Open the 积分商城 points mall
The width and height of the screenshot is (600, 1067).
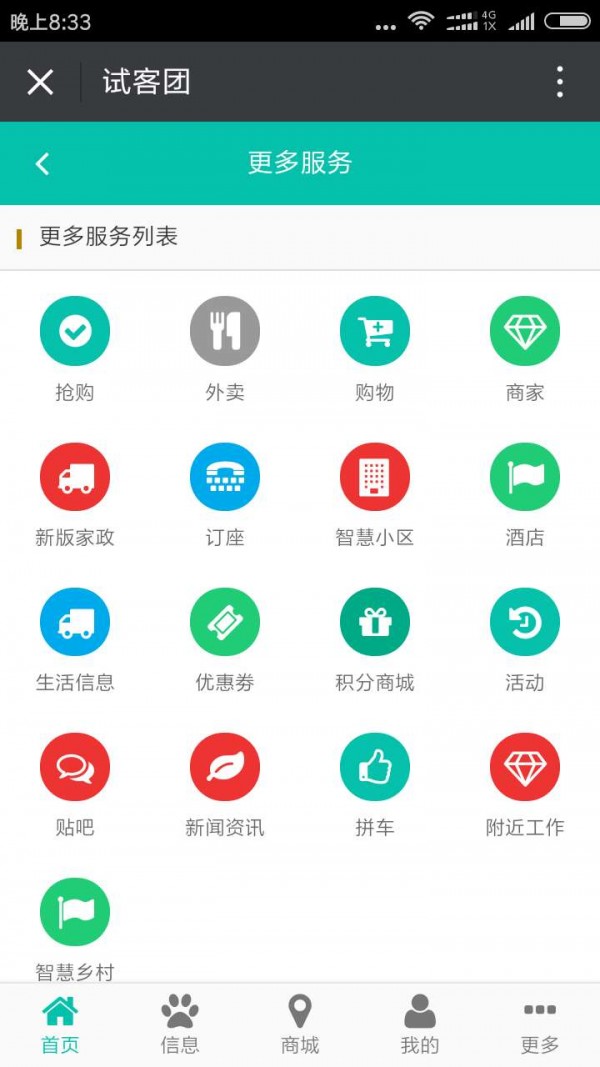[375, 622]
